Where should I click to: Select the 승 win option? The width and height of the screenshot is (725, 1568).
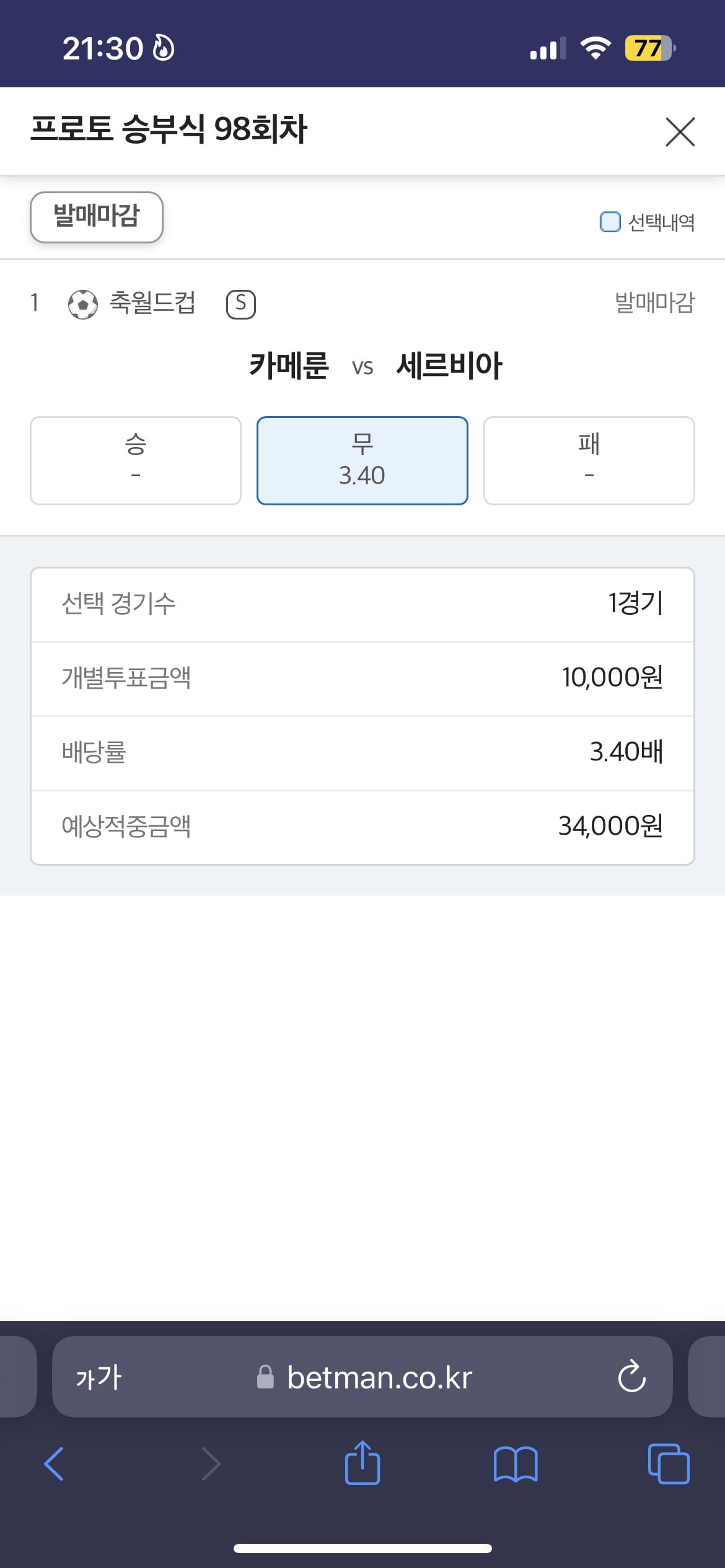[x=136, y=461]
